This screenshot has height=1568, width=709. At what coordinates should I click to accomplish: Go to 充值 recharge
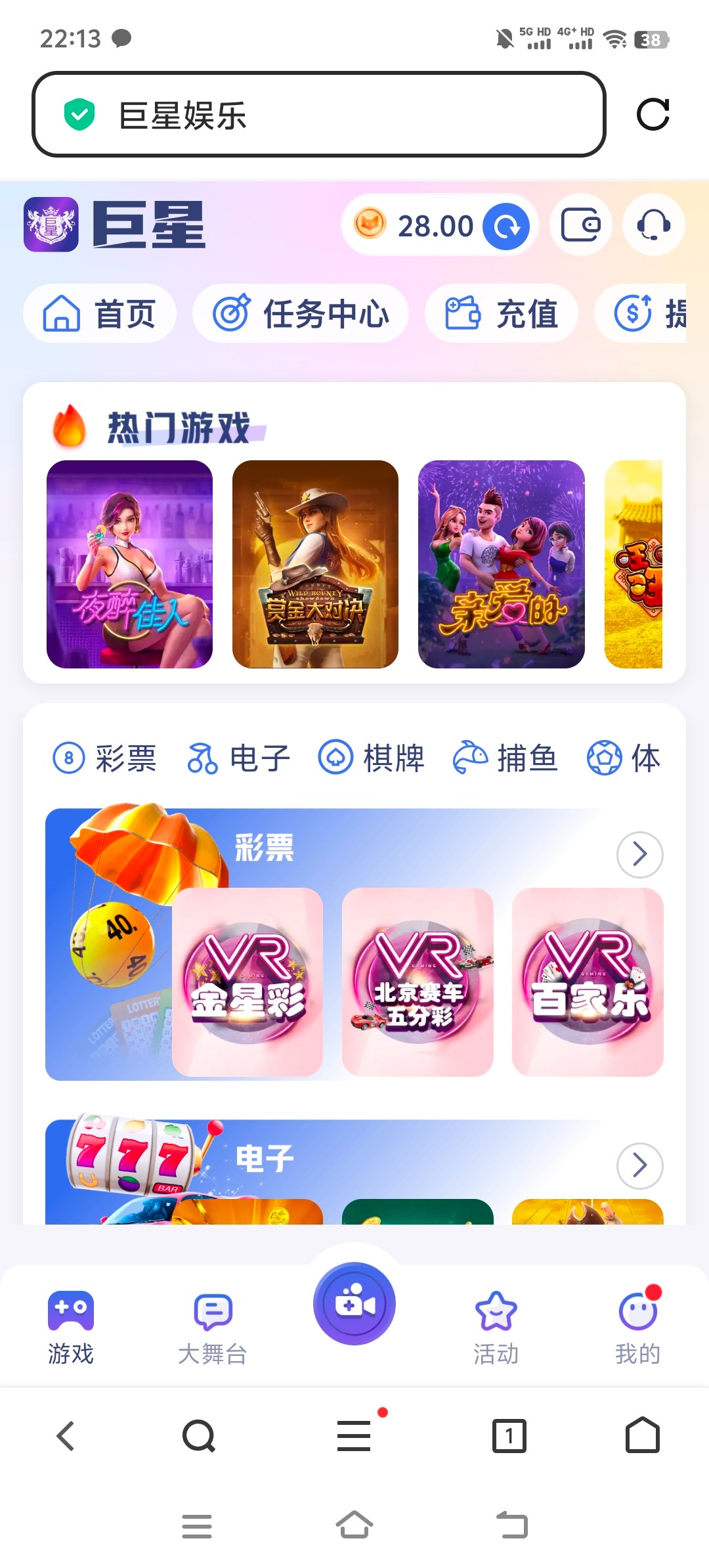502,313
